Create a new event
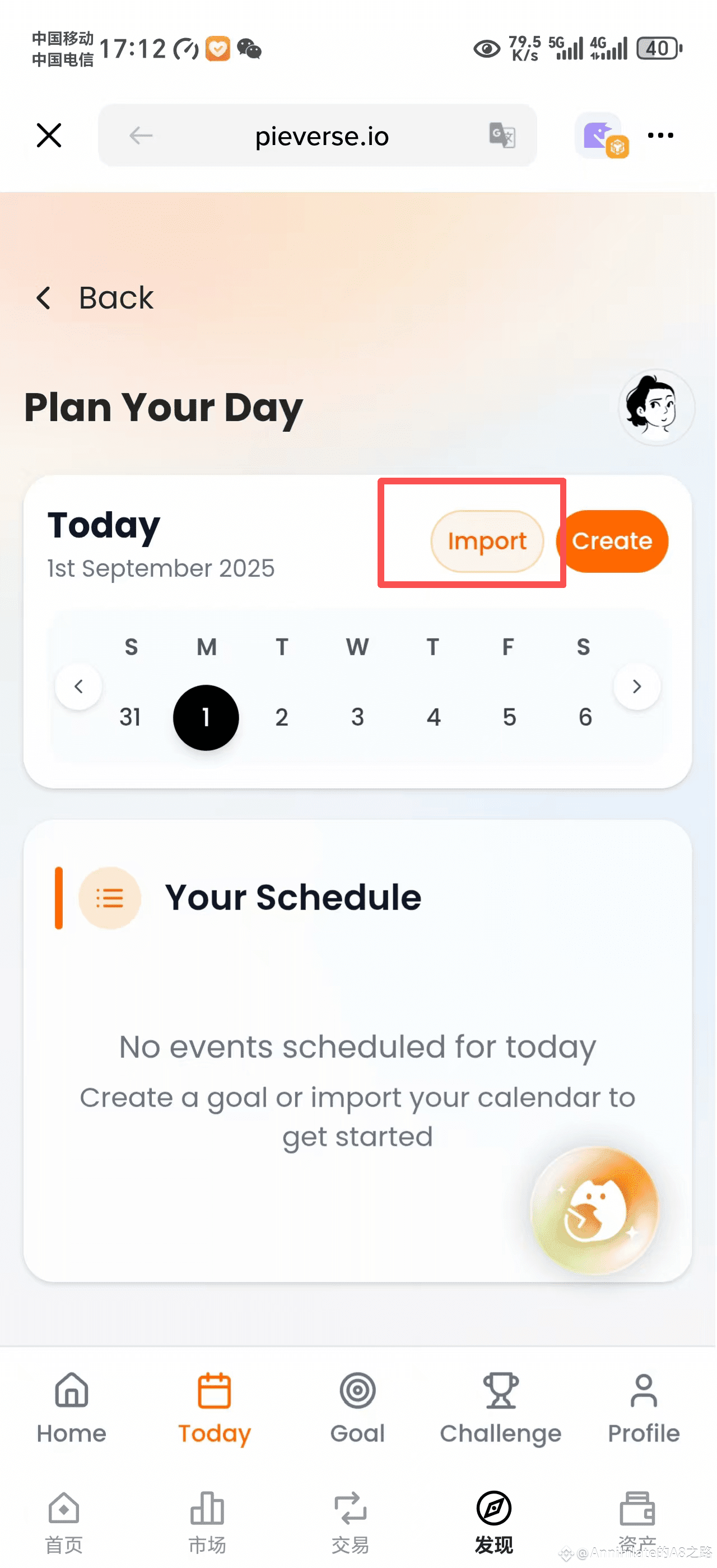The image size is (717, 1568). coord(612,541)
